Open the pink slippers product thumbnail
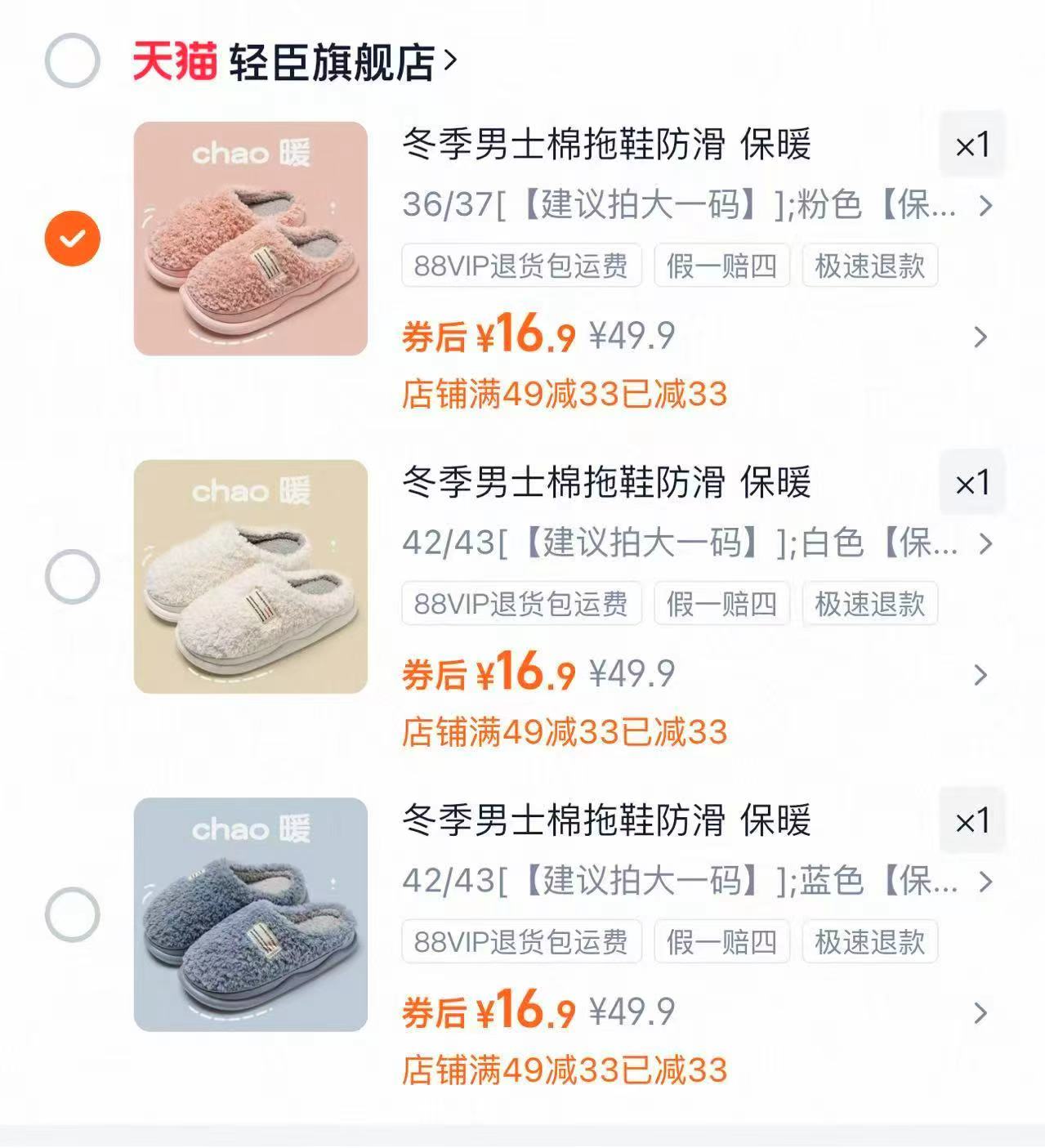The height and width of the screenshot is (1148, 1045). [x=251, y=240]
